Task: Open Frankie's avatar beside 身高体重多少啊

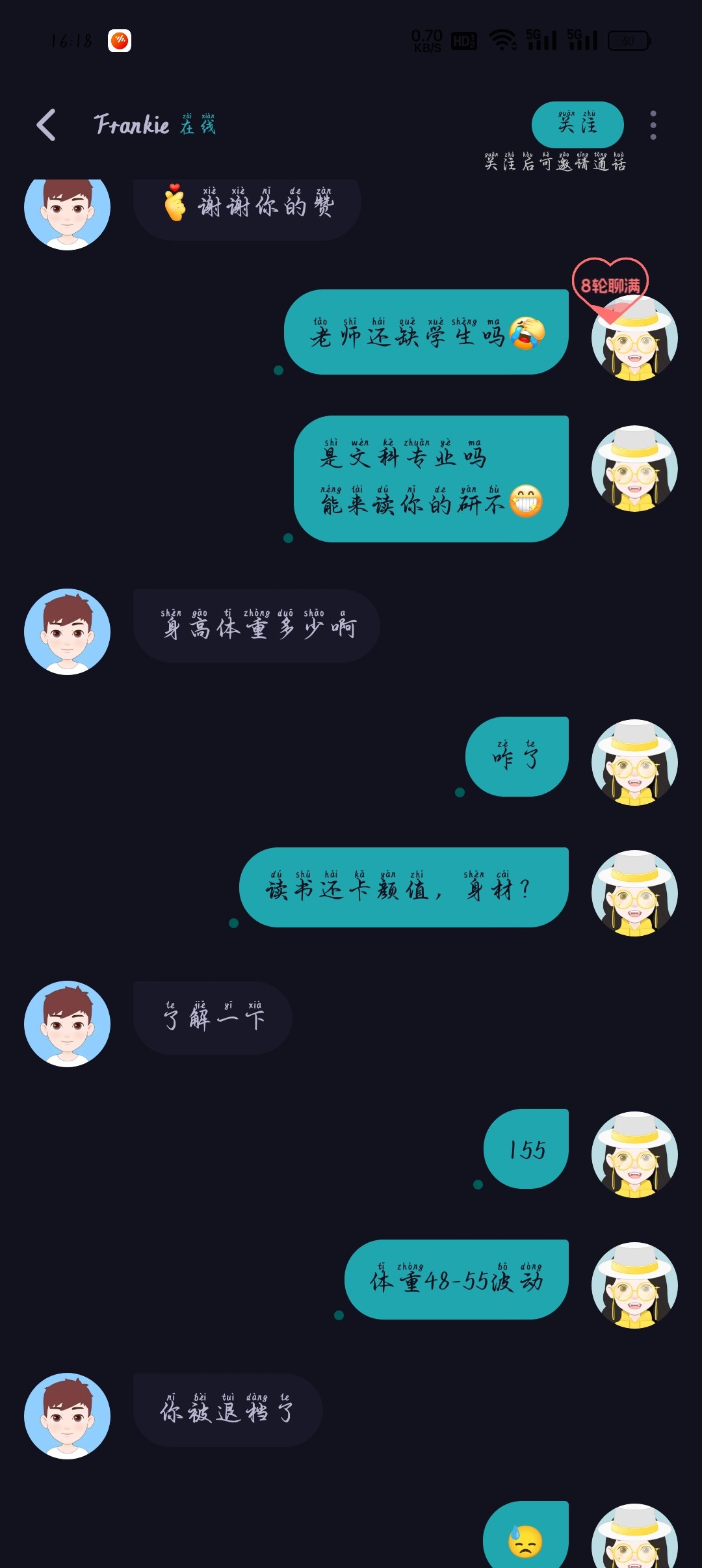Action: pyautogui.click(x=67, y=631)
